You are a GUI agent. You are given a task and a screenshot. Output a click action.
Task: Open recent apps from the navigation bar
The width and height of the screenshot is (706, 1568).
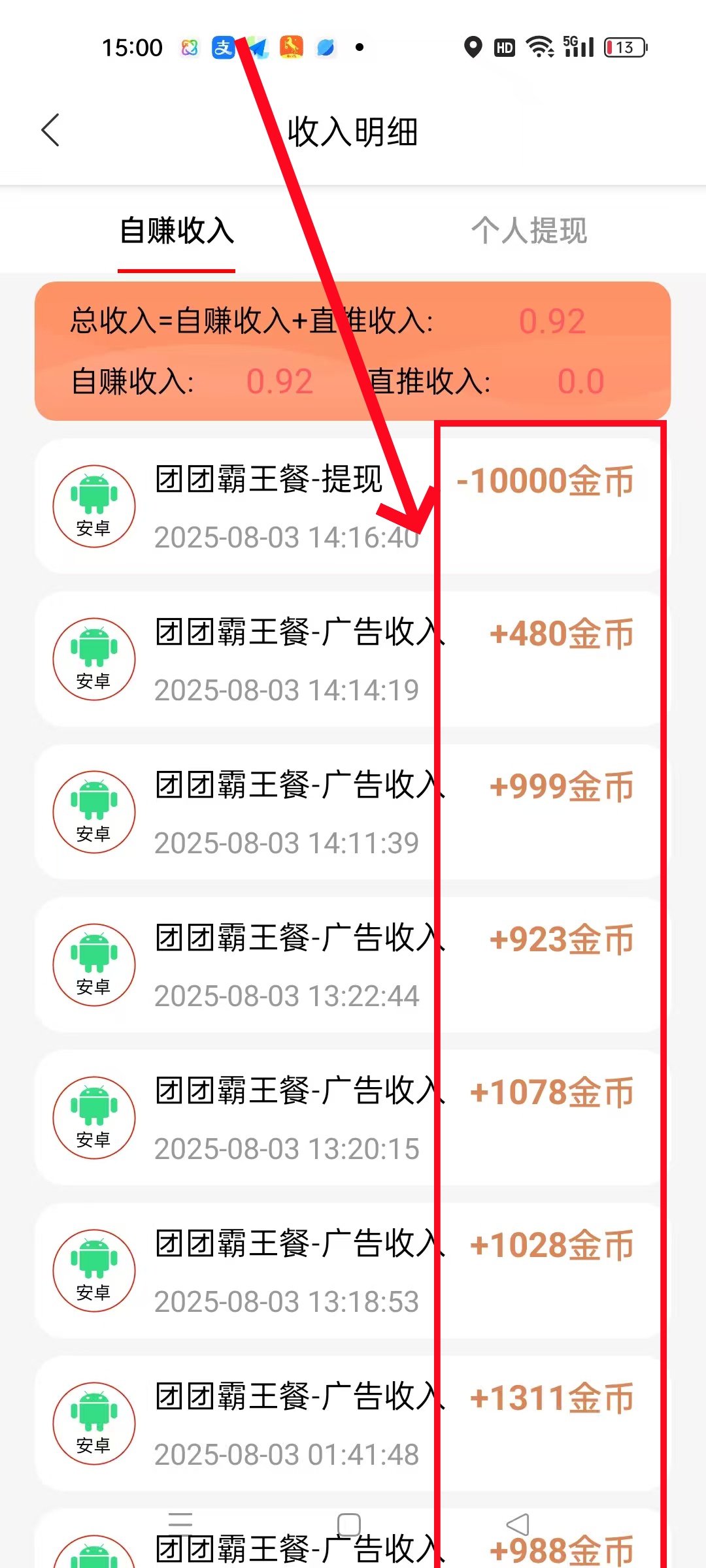tap(180, 1523)
